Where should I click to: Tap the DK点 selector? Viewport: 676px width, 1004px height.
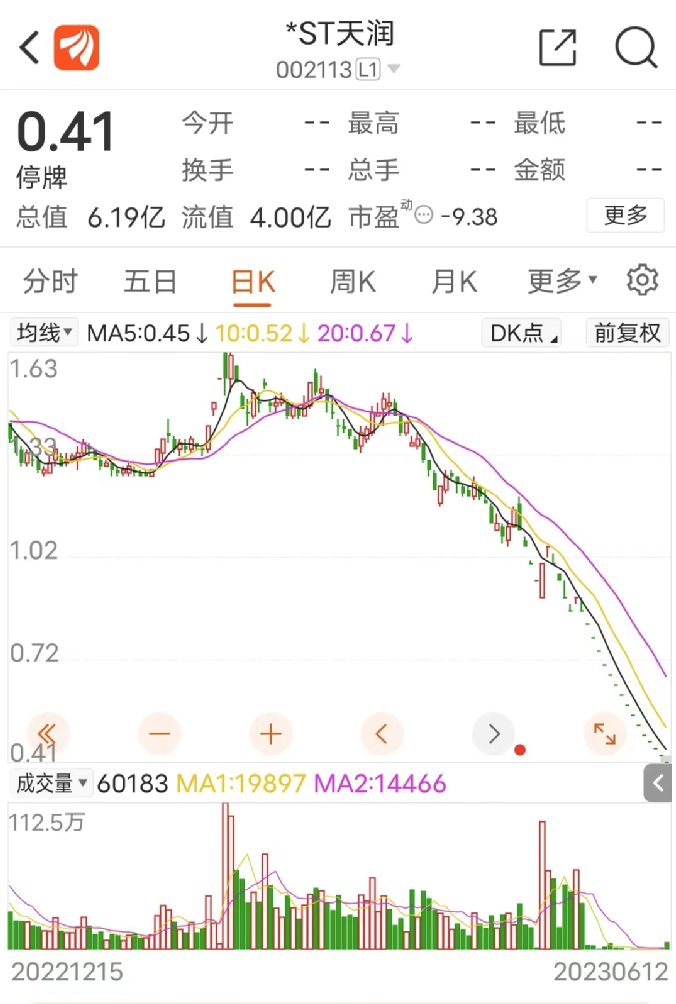click(522, 333)
